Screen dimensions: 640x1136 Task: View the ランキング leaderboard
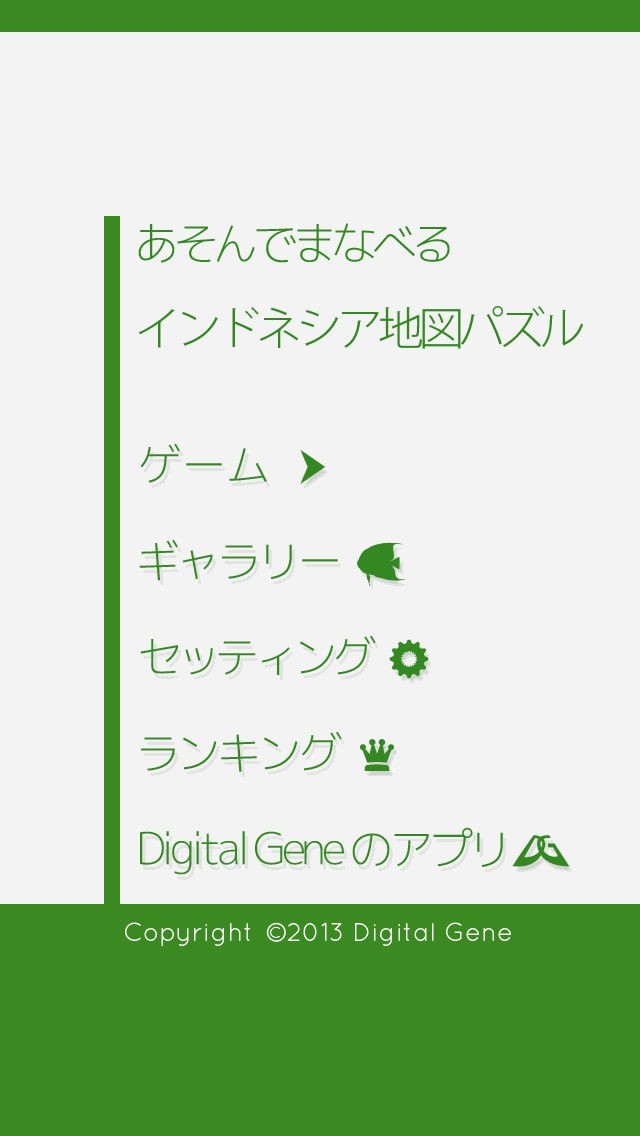[x=267, y=754]
